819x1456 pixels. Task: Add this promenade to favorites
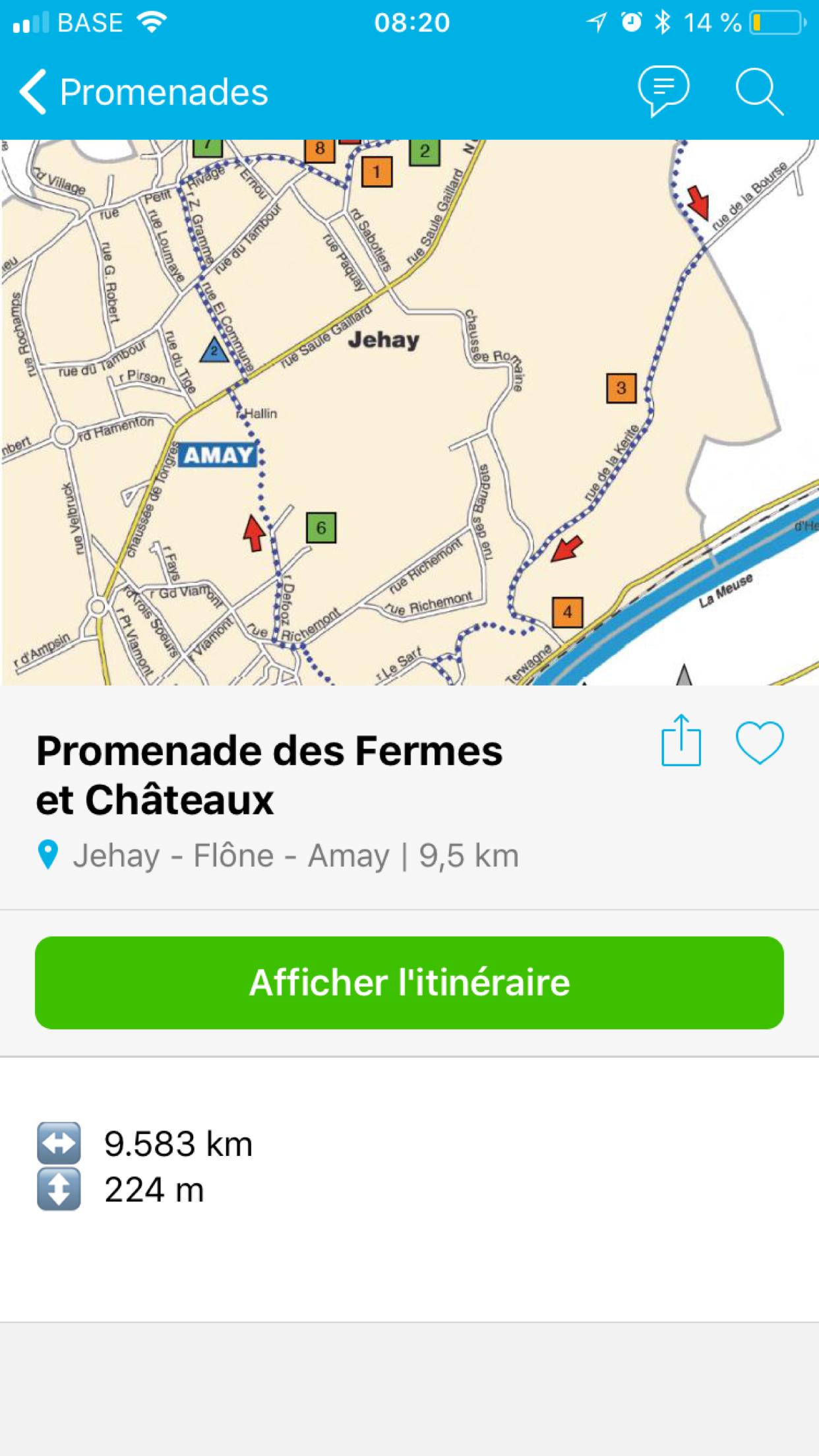pyautogui.click(x=760, y=743)
